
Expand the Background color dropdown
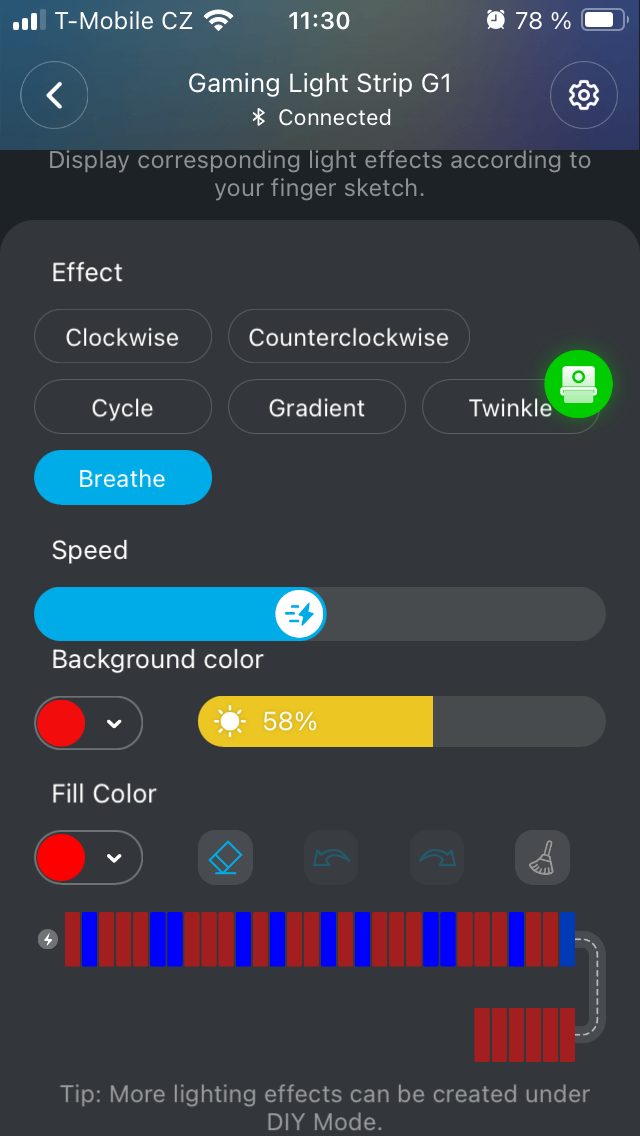[89, 722]
